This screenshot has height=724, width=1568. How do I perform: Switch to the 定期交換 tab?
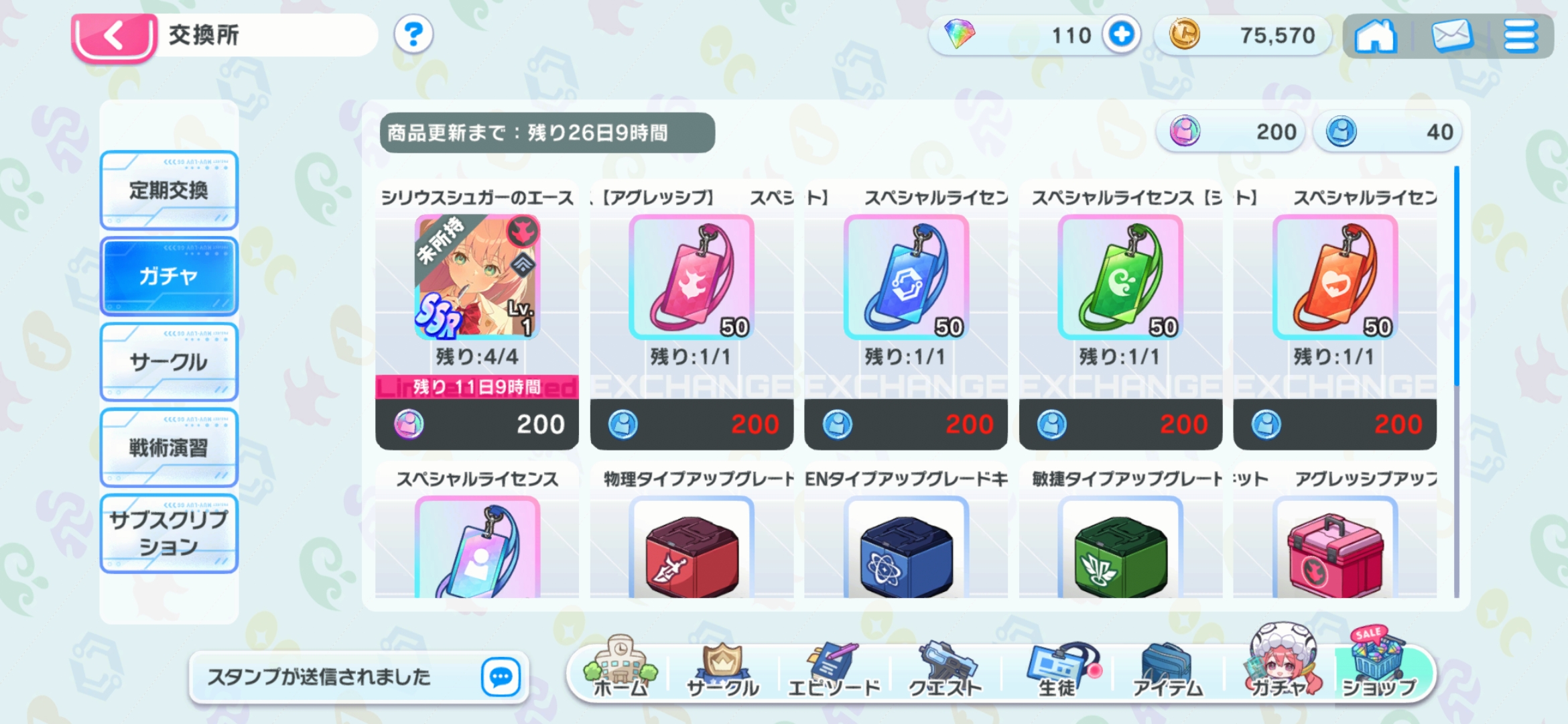point(169,190)
